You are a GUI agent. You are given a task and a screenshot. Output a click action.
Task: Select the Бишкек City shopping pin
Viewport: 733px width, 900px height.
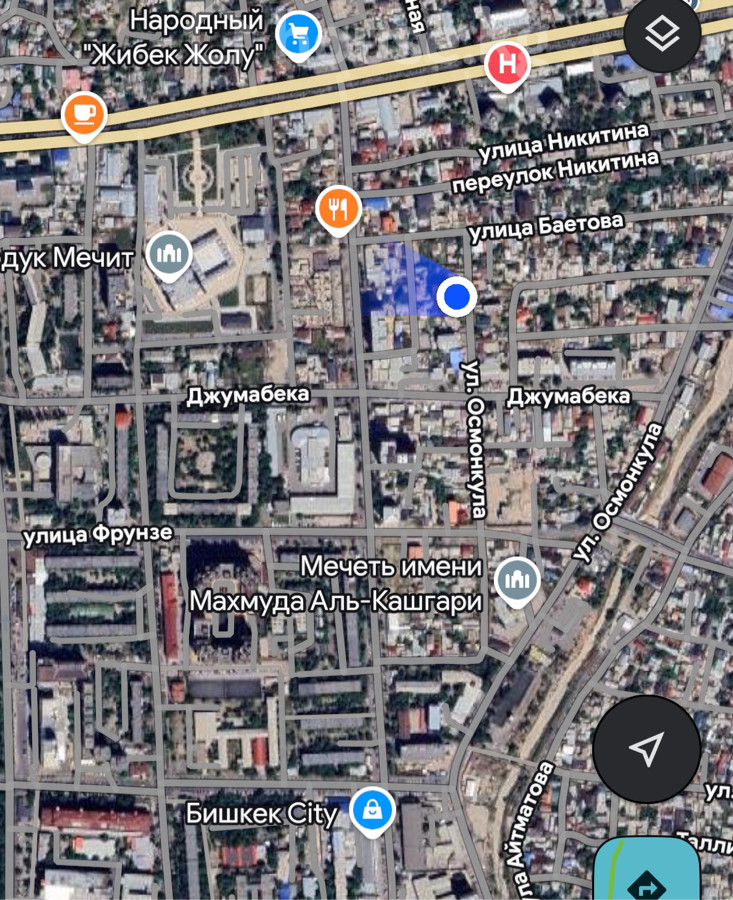(x=372, y=810)
